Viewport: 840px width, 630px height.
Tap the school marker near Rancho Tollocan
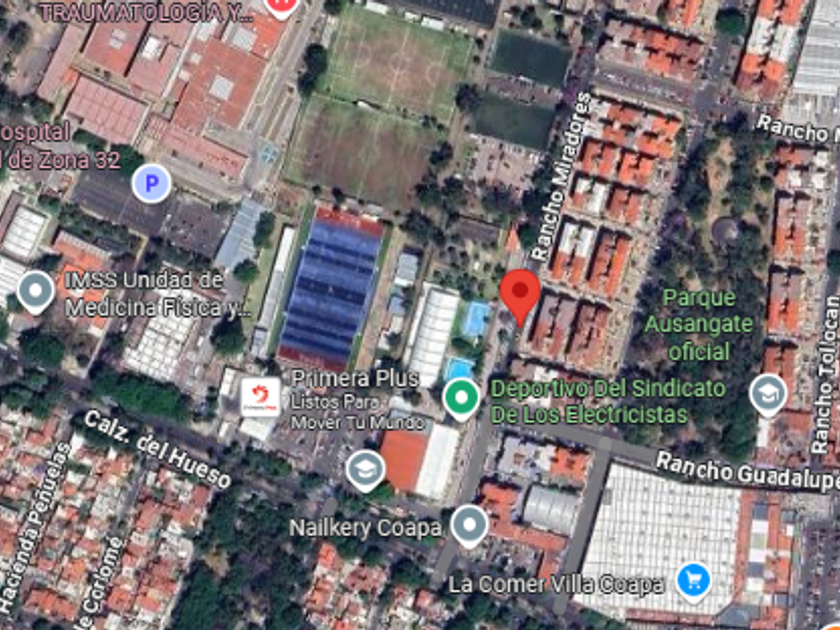tap(768, 394)
